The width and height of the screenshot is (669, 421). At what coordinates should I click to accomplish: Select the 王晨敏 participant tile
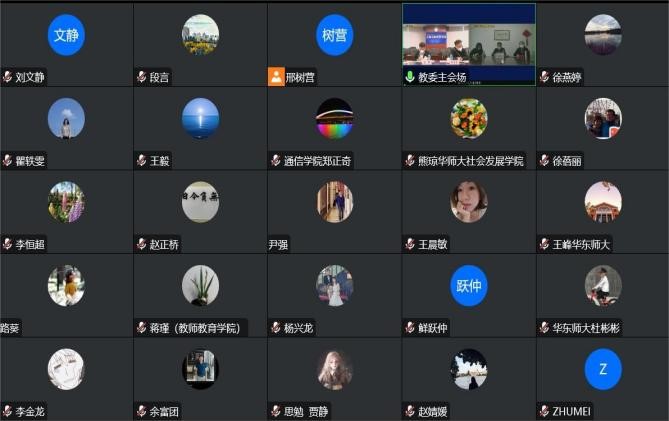pyautogui.click(x=468, y=210)
